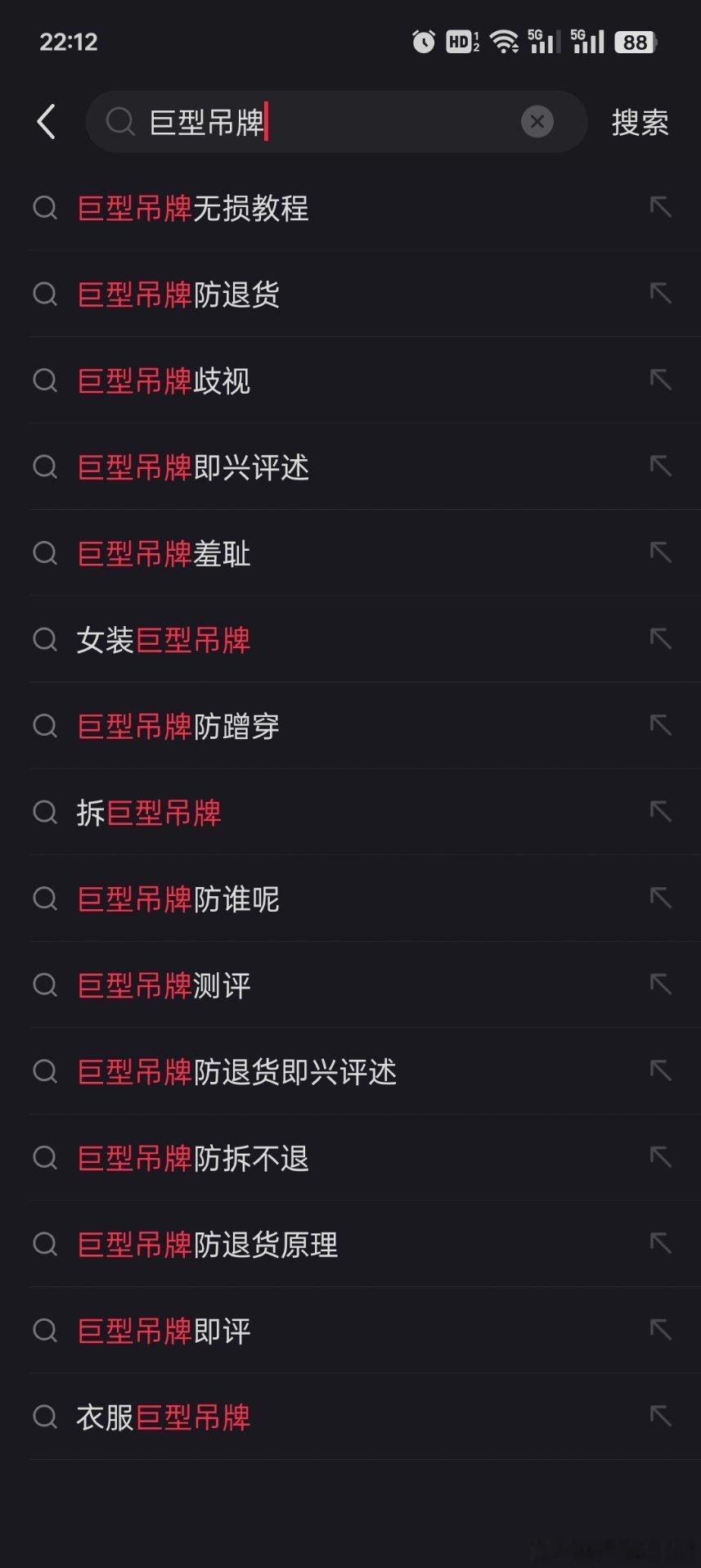The image size is (701, 1568).
Task: Tap the fill-in arrow for 巨型吊牌防退货
Action: pyautogui.click(x=661, y=294)
